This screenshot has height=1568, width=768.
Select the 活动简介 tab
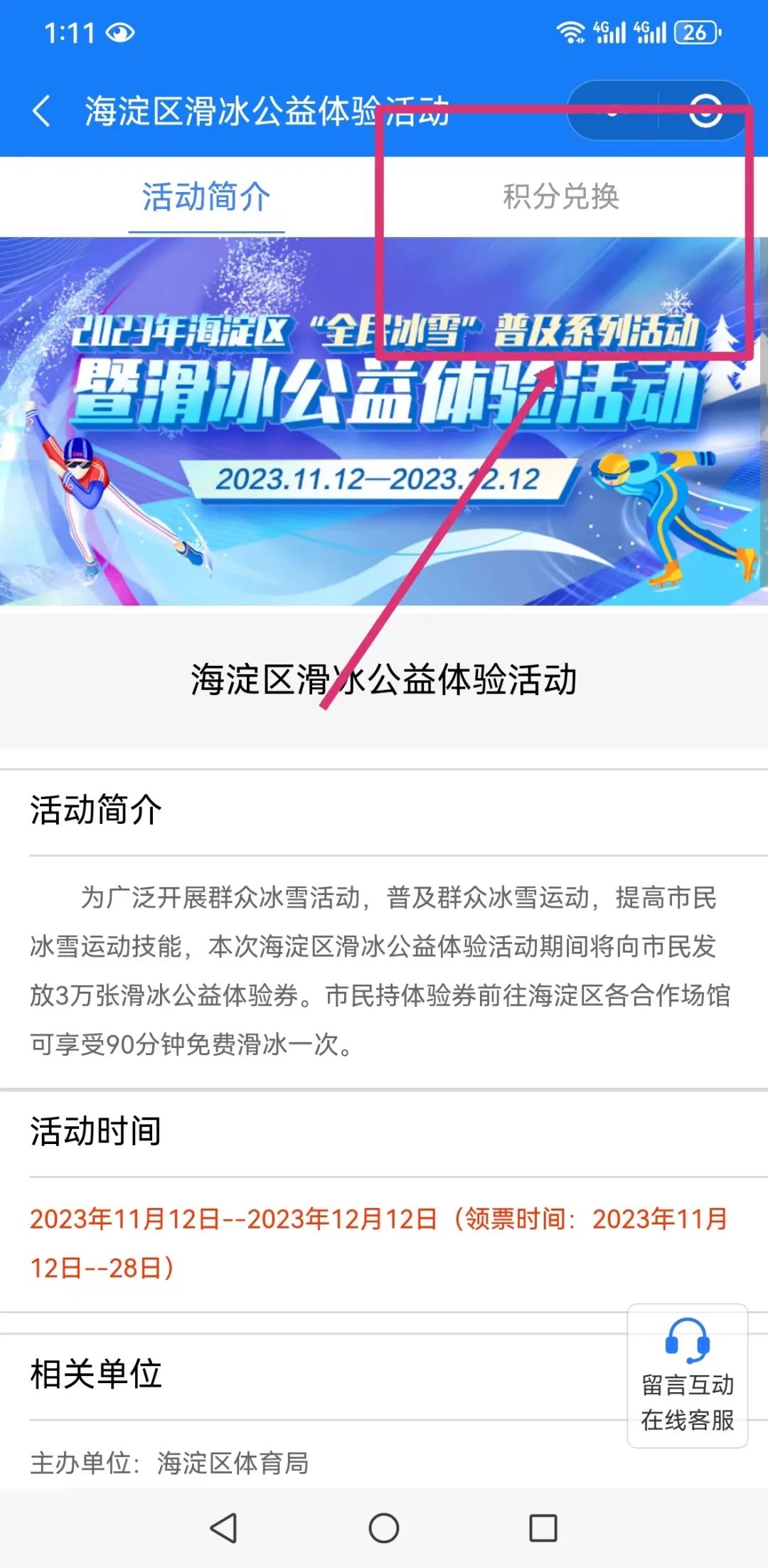point(206,197)
